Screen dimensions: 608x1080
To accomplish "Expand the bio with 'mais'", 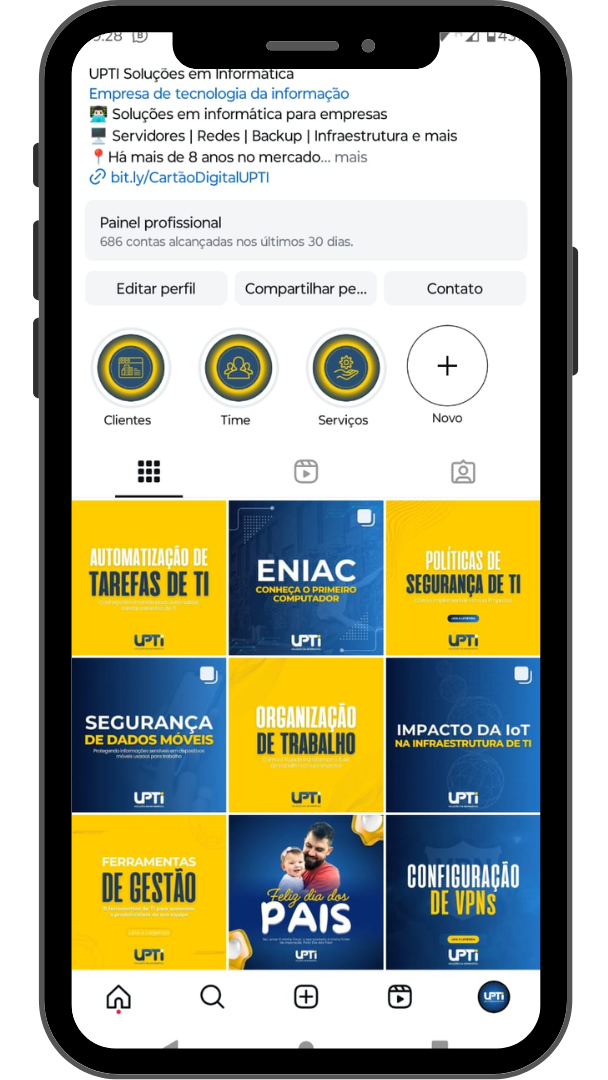I will [x=350, y=157].
